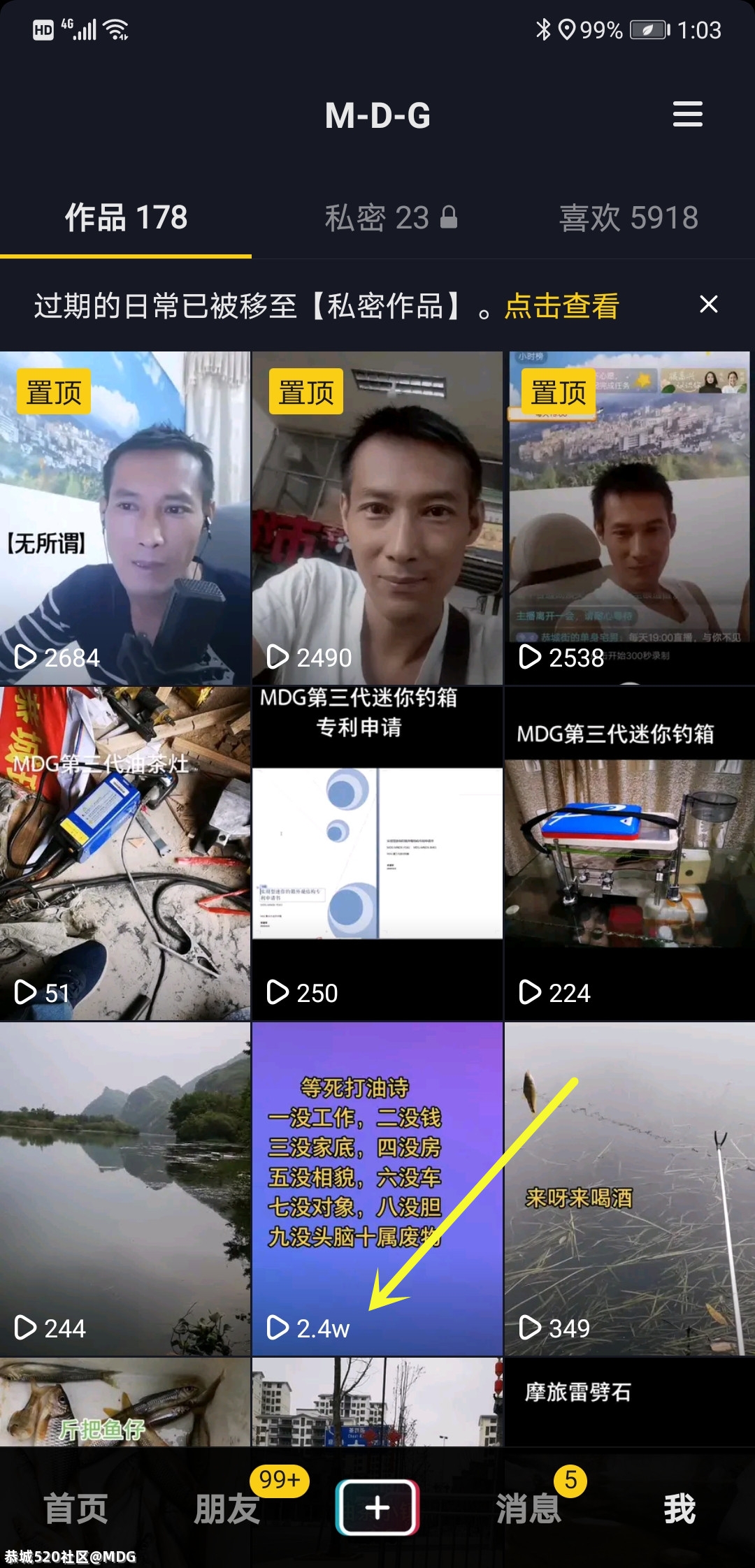This screenshot has height=1568, width=755.
Task: Open the hamburger menu
Action: coord(687,115)
